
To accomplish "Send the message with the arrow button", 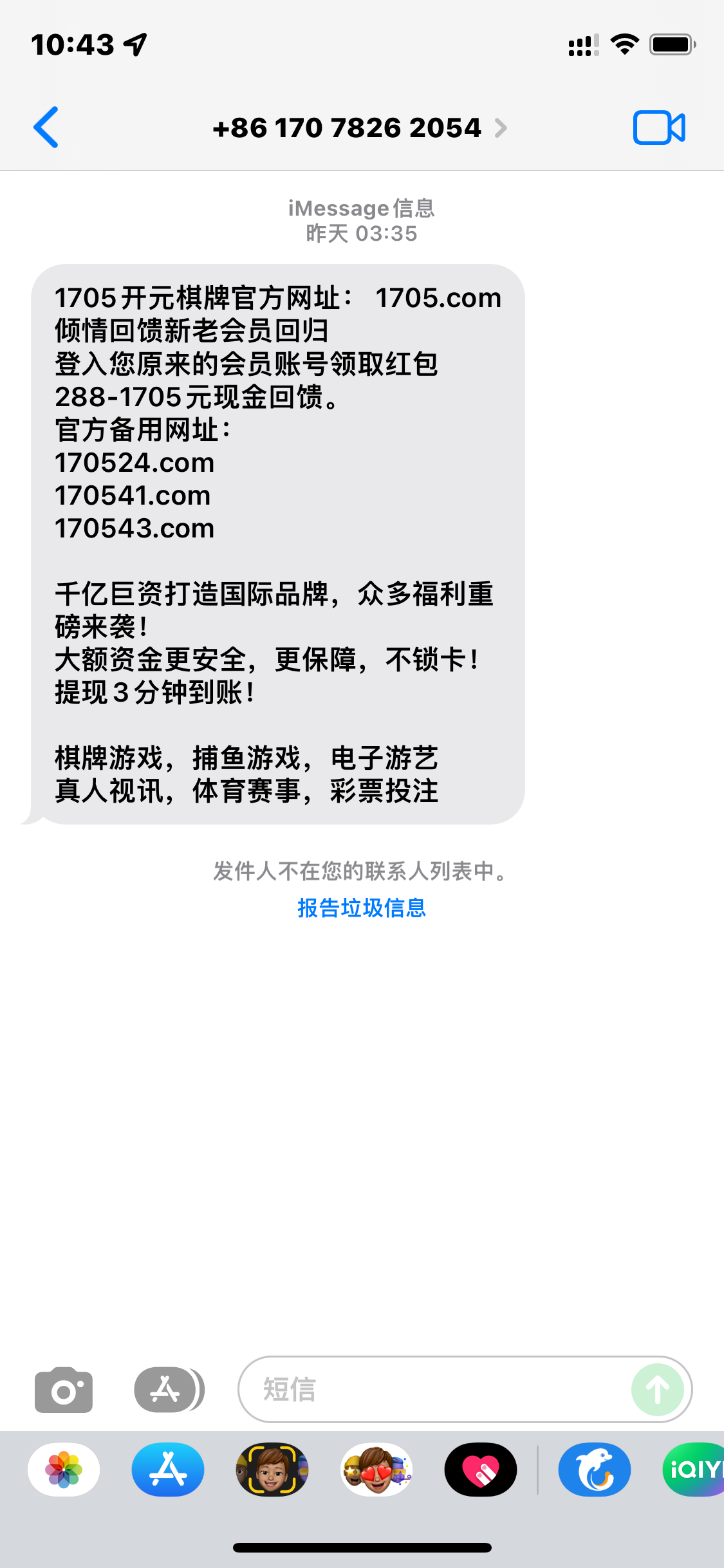I will coord(657,1390).
